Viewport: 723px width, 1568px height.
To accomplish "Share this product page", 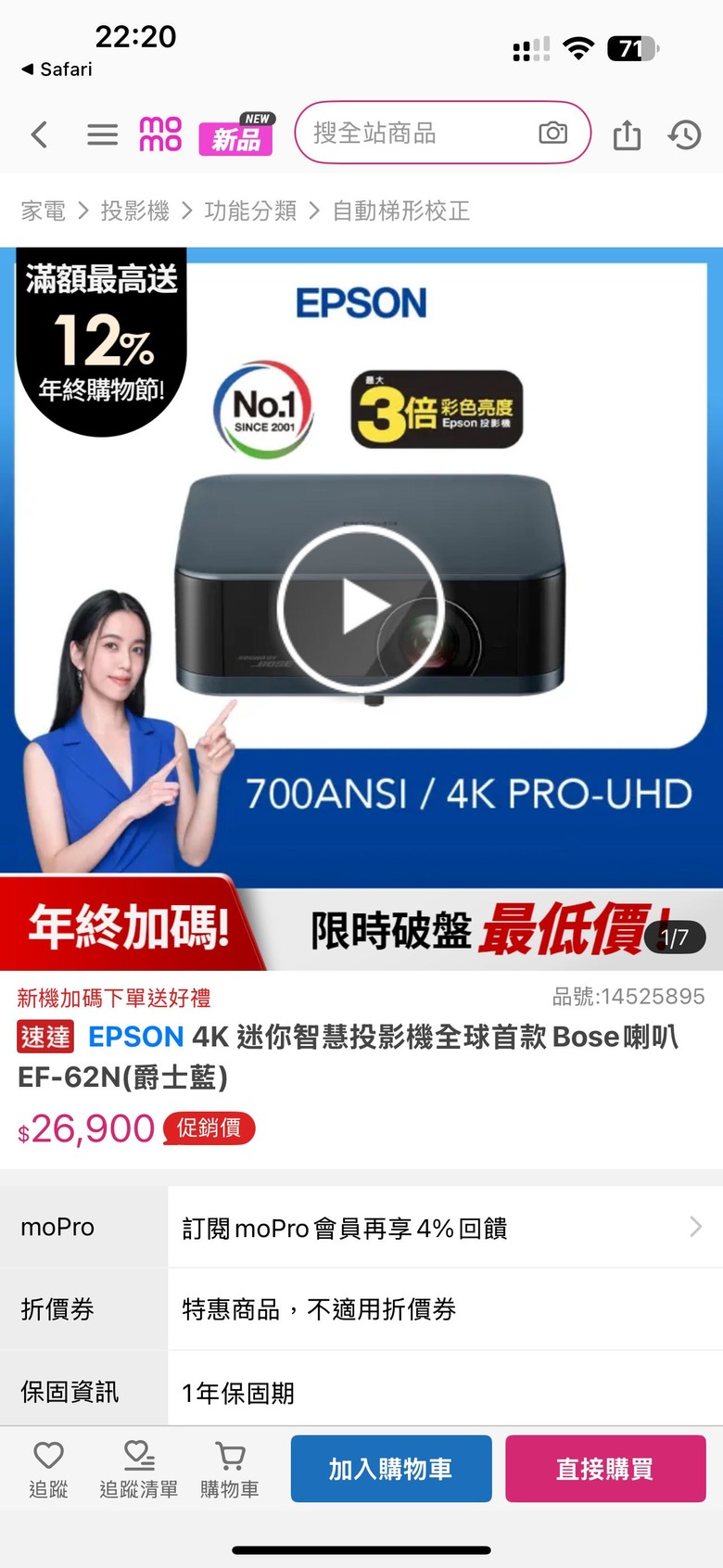I will 627,134.
